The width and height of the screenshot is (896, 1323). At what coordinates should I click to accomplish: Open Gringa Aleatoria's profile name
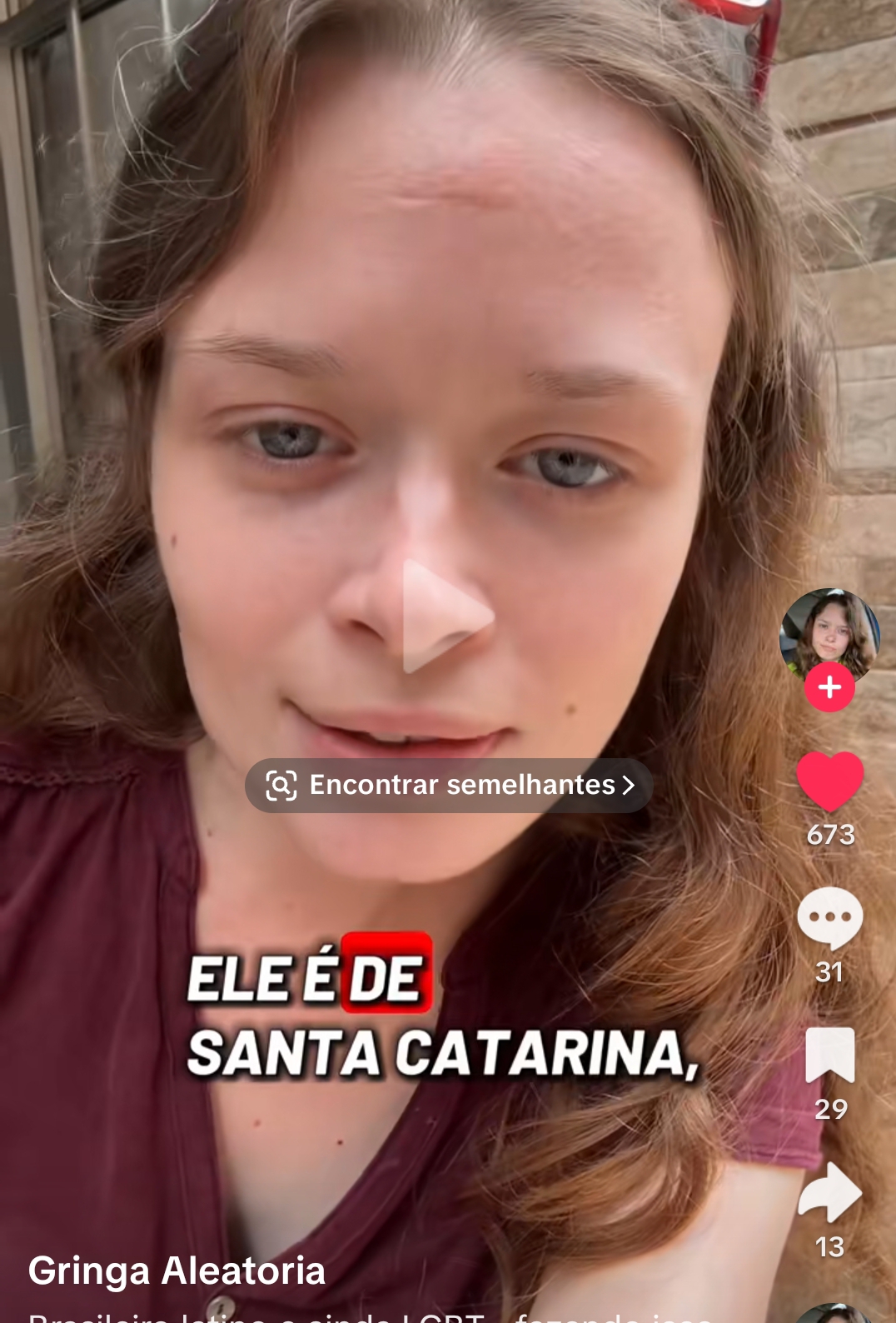coord(177,1271)
